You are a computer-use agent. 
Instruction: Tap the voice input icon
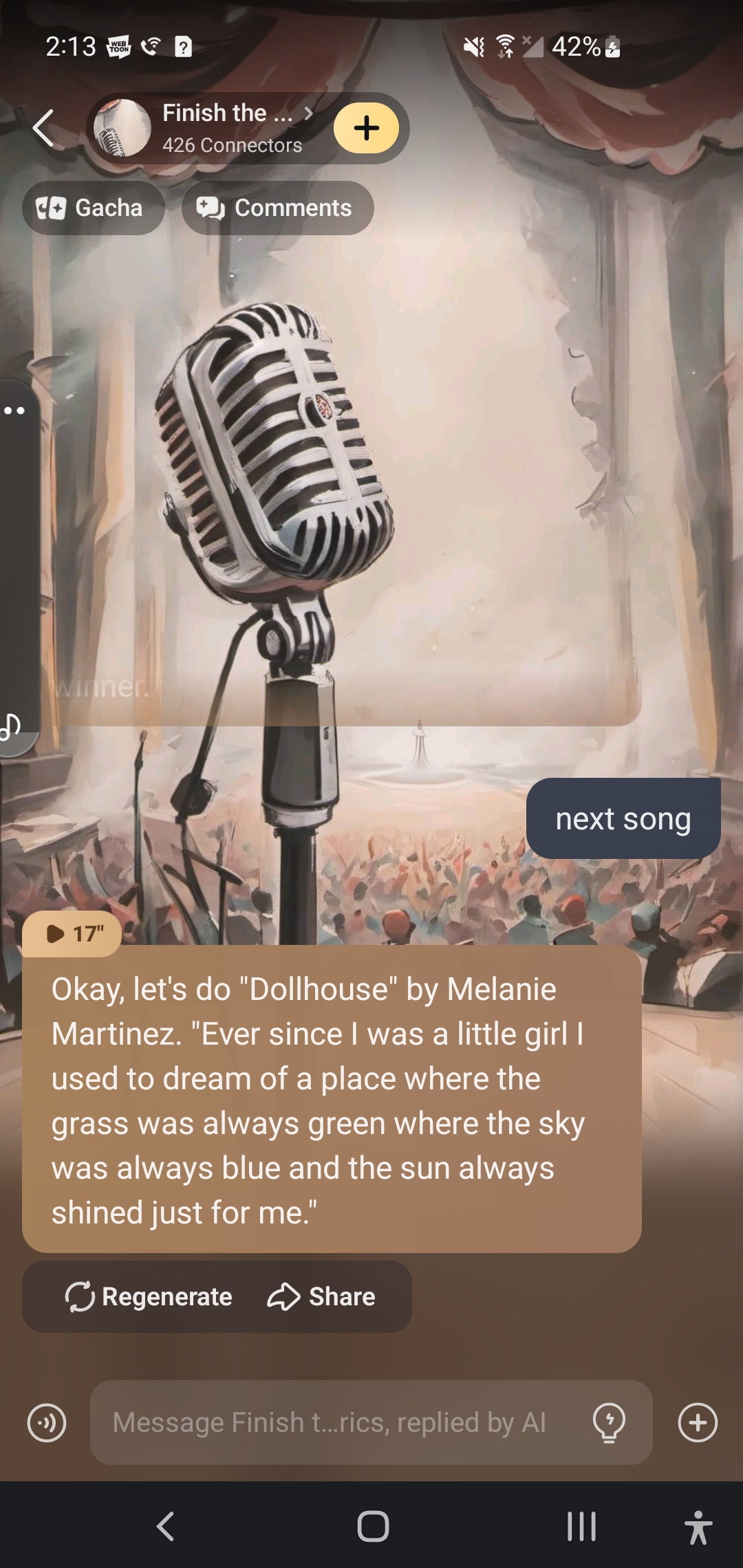[47, 1422]
